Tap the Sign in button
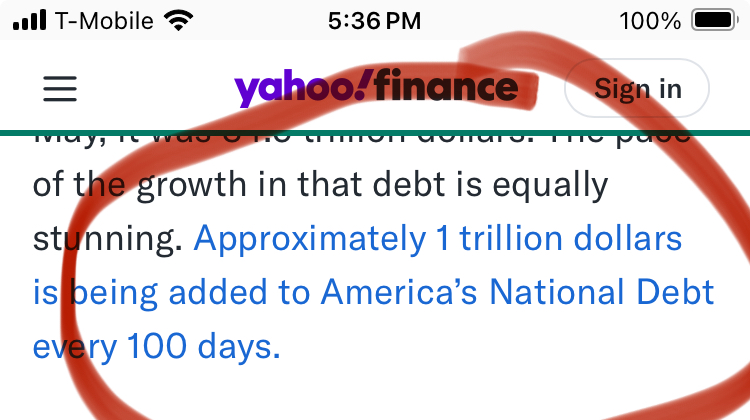This screenshot has height=420, width=750. [x=637, y=89]
